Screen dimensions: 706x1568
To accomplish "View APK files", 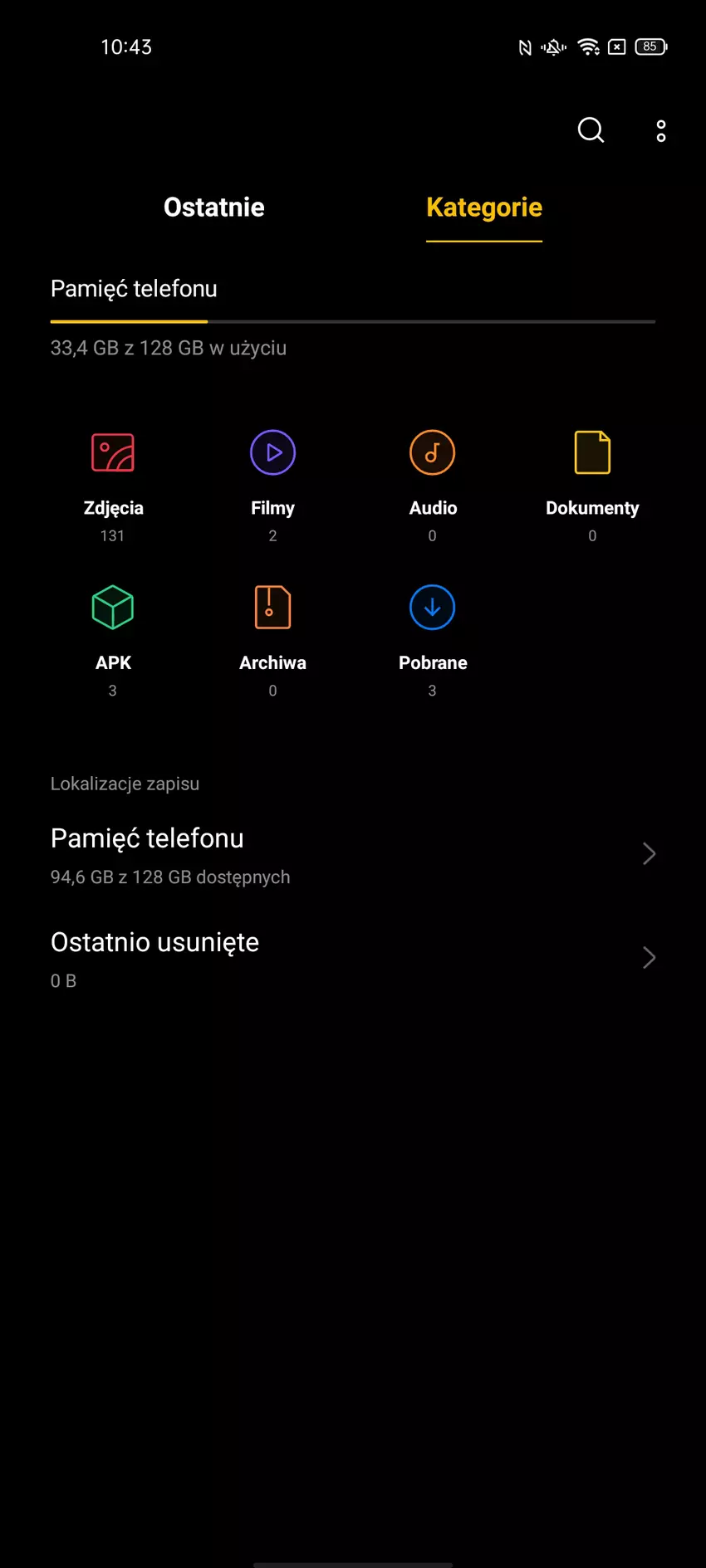I will tap(113, 636).
